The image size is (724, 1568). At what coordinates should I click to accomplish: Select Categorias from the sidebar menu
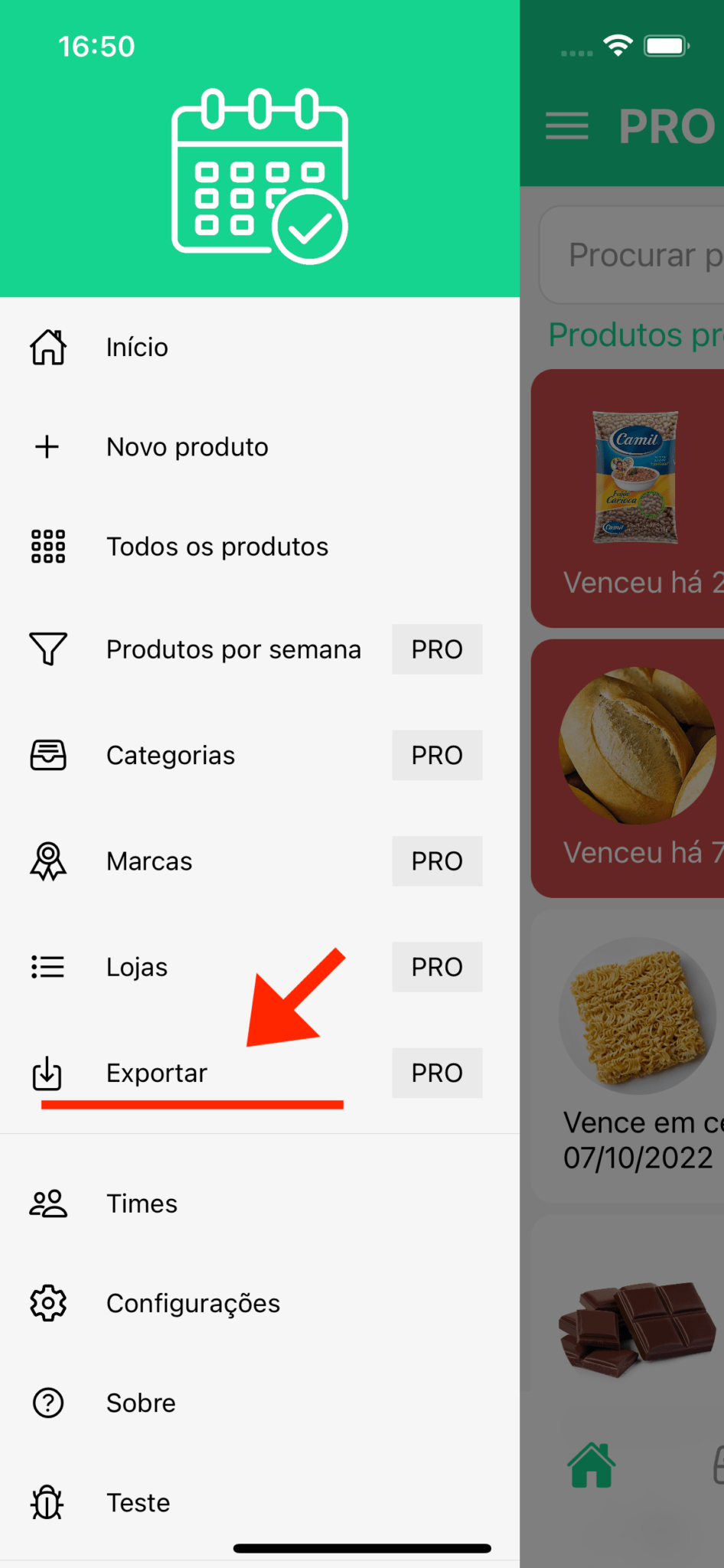click(x=171, y=755)
